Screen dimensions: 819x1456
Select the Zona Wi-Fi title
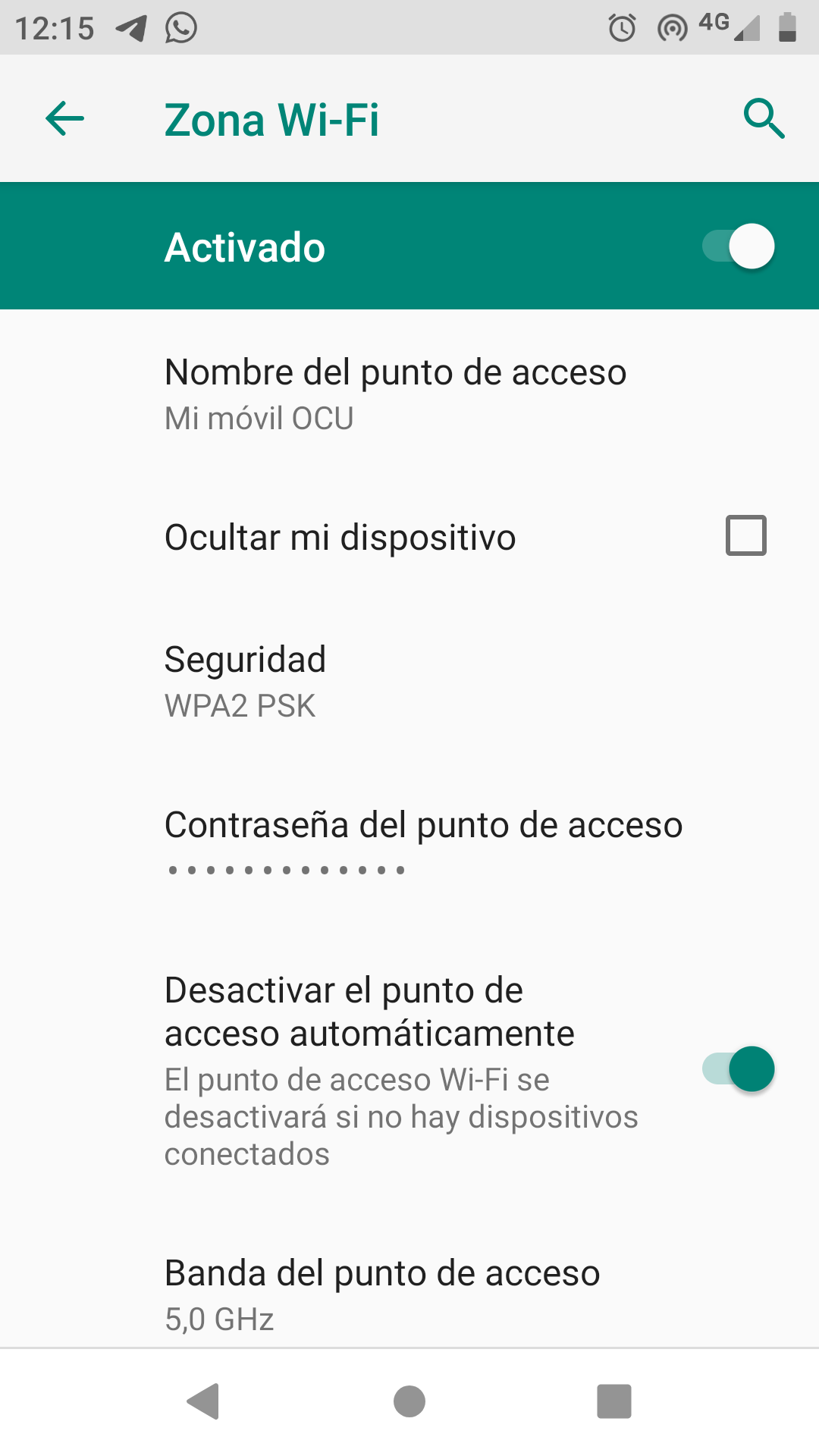click(x=271, y=118)
